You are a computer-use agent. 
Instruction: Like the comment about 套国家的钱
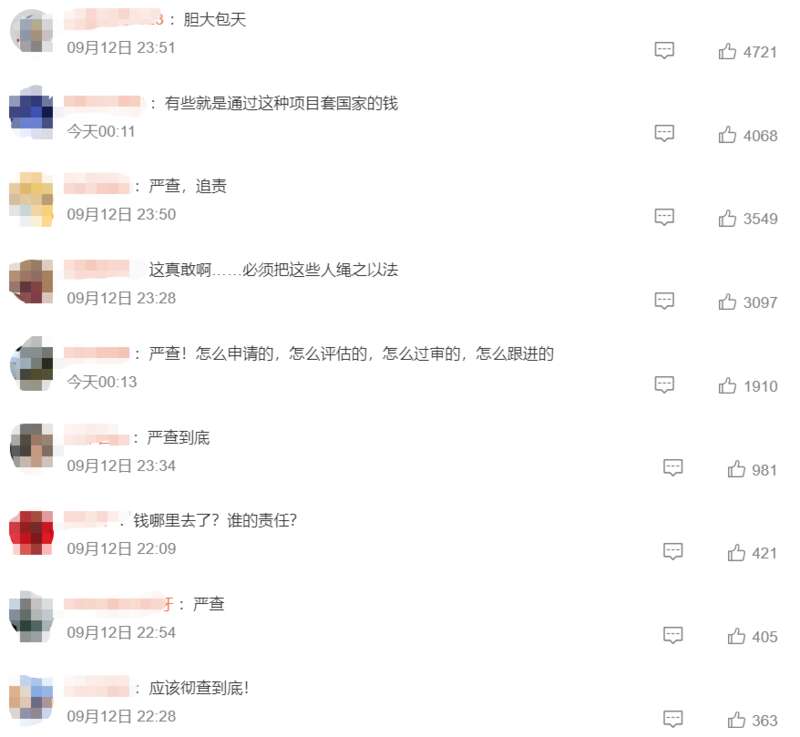point(727,134)
